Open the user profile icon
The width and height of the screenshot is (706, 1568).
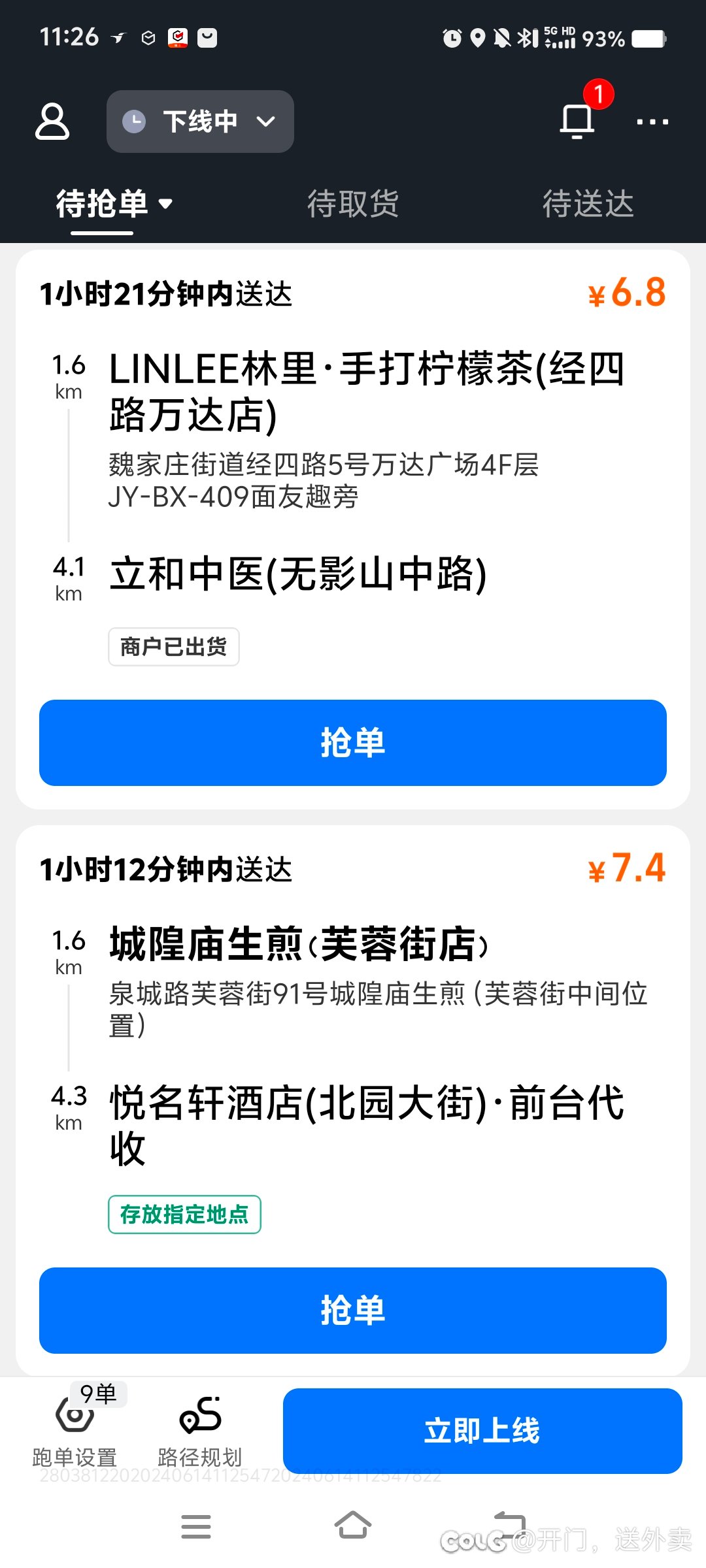(52, 122)
